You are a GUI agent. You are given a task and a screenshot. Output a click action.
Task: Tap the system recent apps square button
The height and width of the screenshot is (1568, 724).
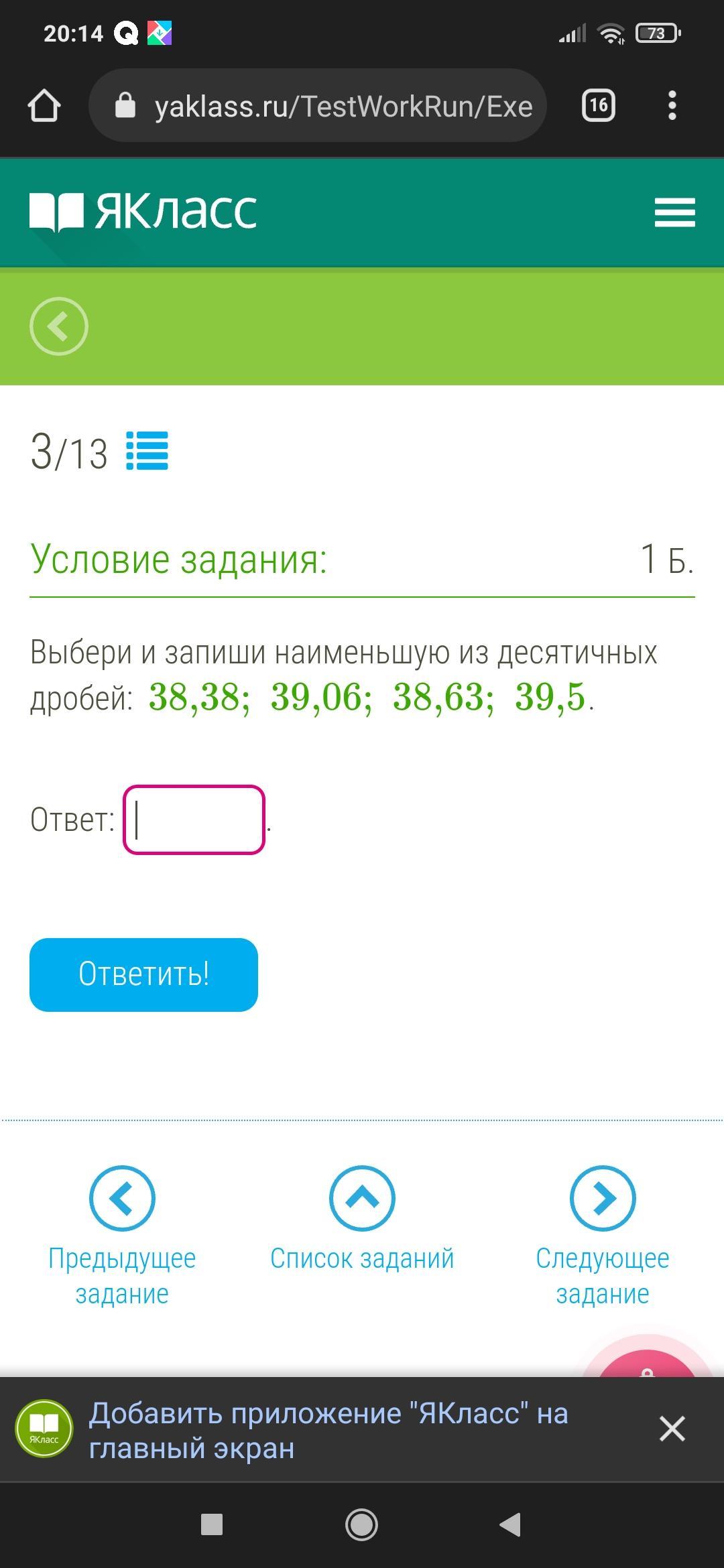[x=212, y=1524]
